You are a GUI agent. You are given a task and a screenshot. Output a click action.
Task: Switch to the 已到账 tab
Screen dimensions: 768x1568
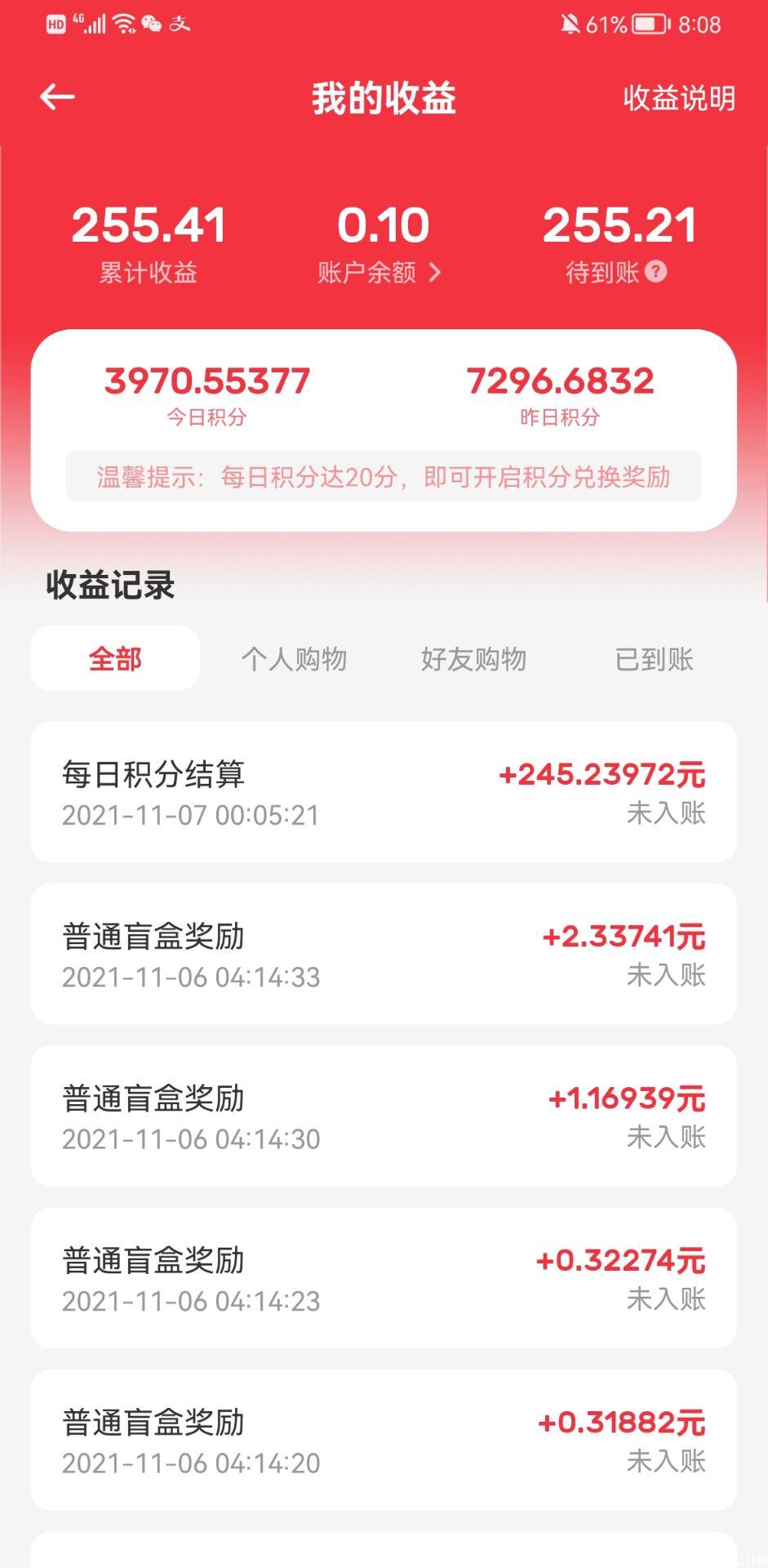(654, 659)
